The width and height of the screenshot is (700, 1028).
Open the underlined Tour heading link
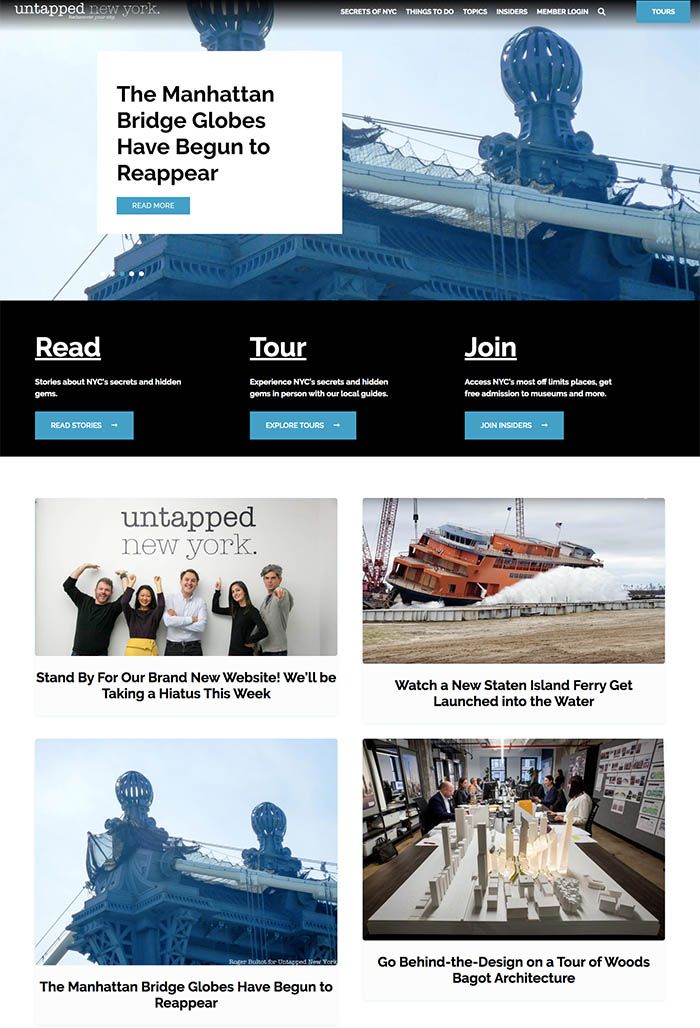[277, 347]
